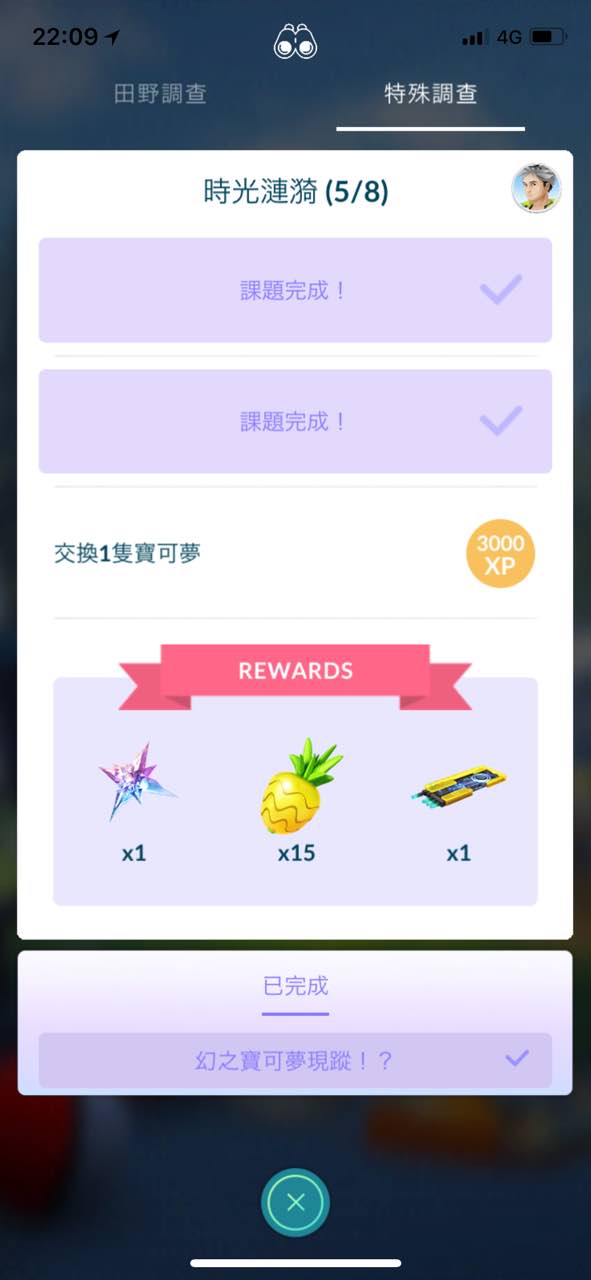Screen dimensions: 591x1280
Task: Tap the professor avatar icon
Action: pyautogui.click(x=536, y=188)
